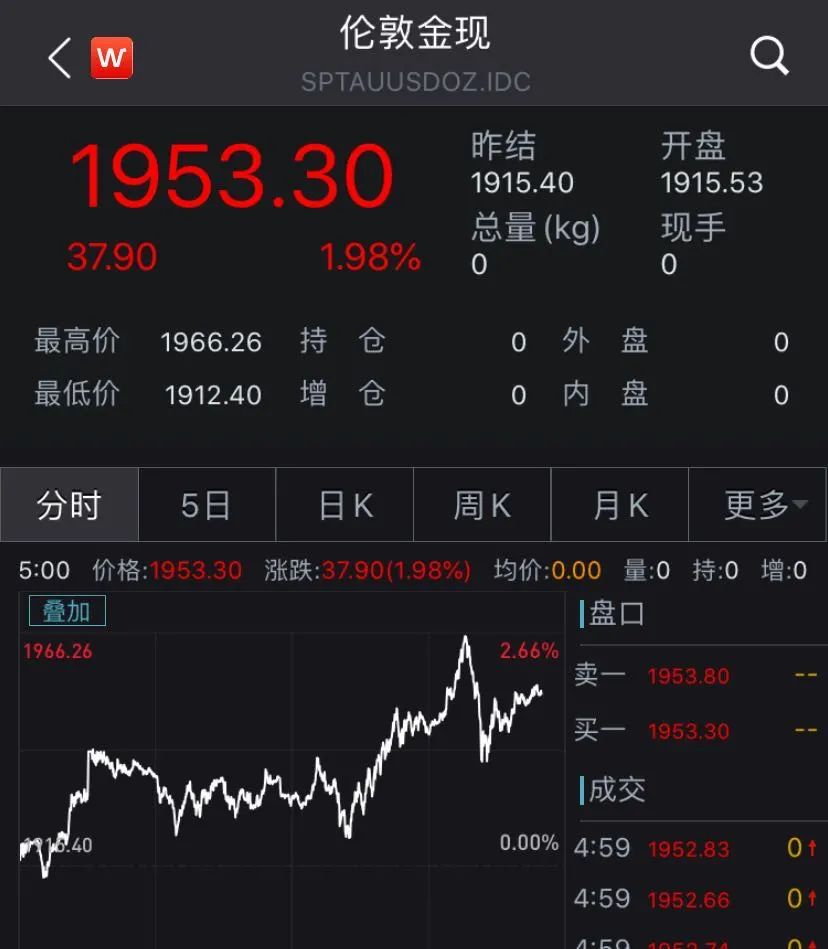Select the 分时 intraday tab
This screenshot has height=949, width=828.
[69, 504]
